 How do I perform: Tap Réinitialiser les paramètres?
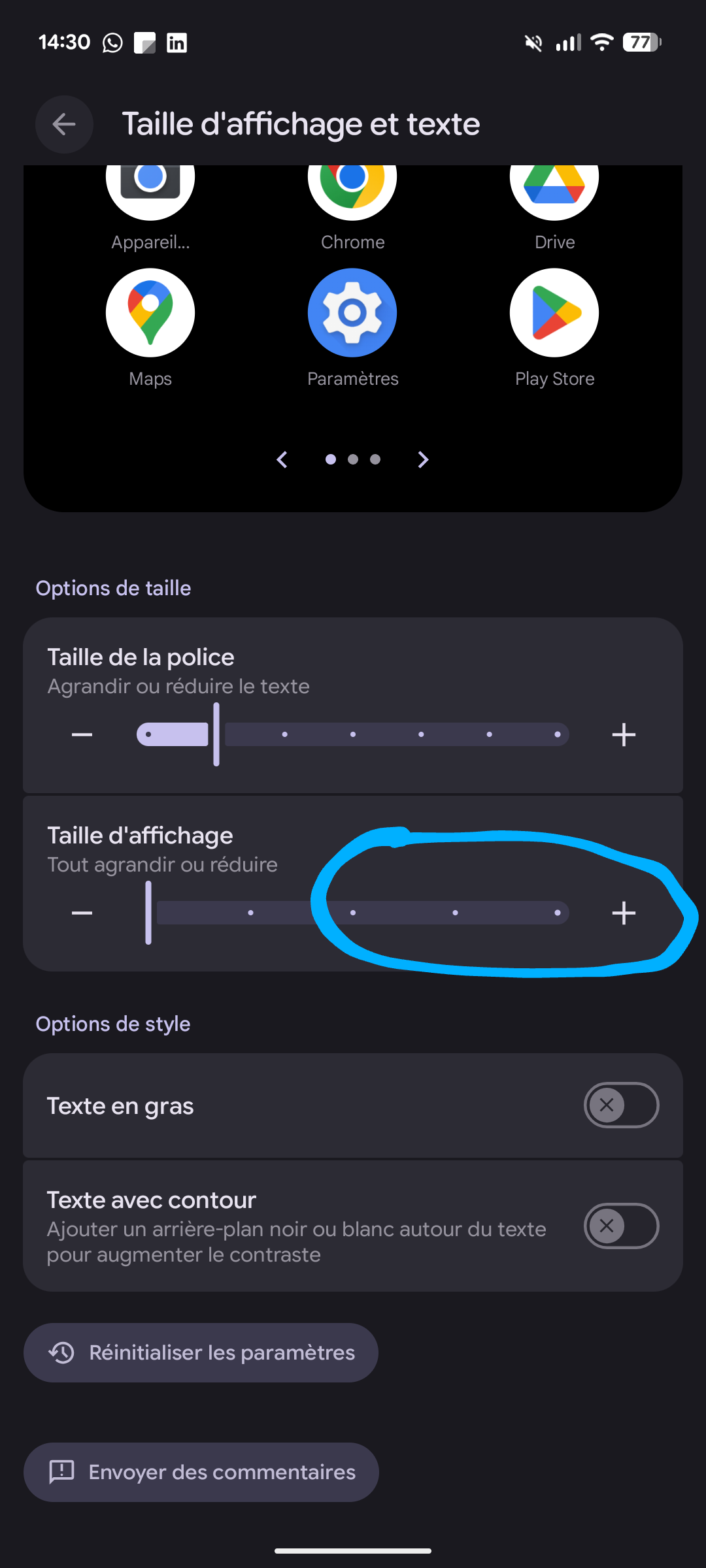(201, 1352)
